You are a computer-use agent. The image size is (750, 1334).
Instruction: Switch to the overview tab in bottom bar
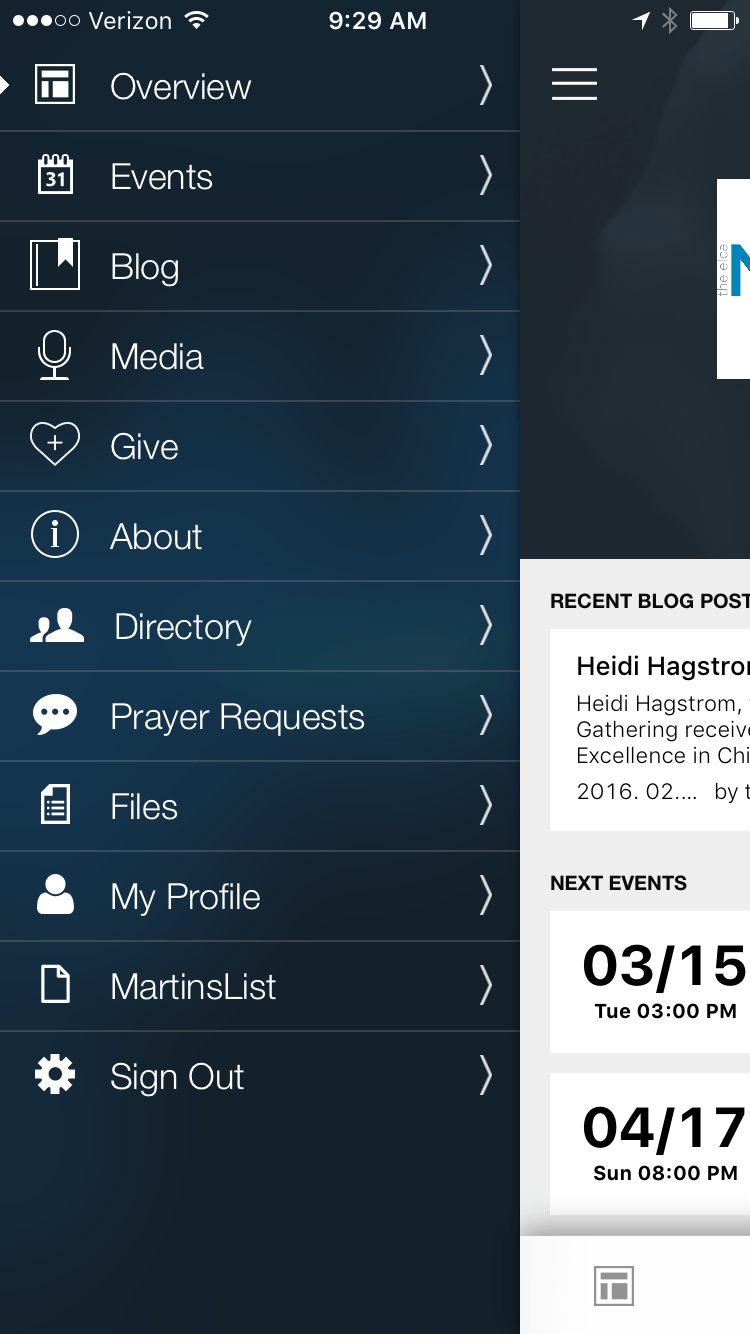[613, 1286]
